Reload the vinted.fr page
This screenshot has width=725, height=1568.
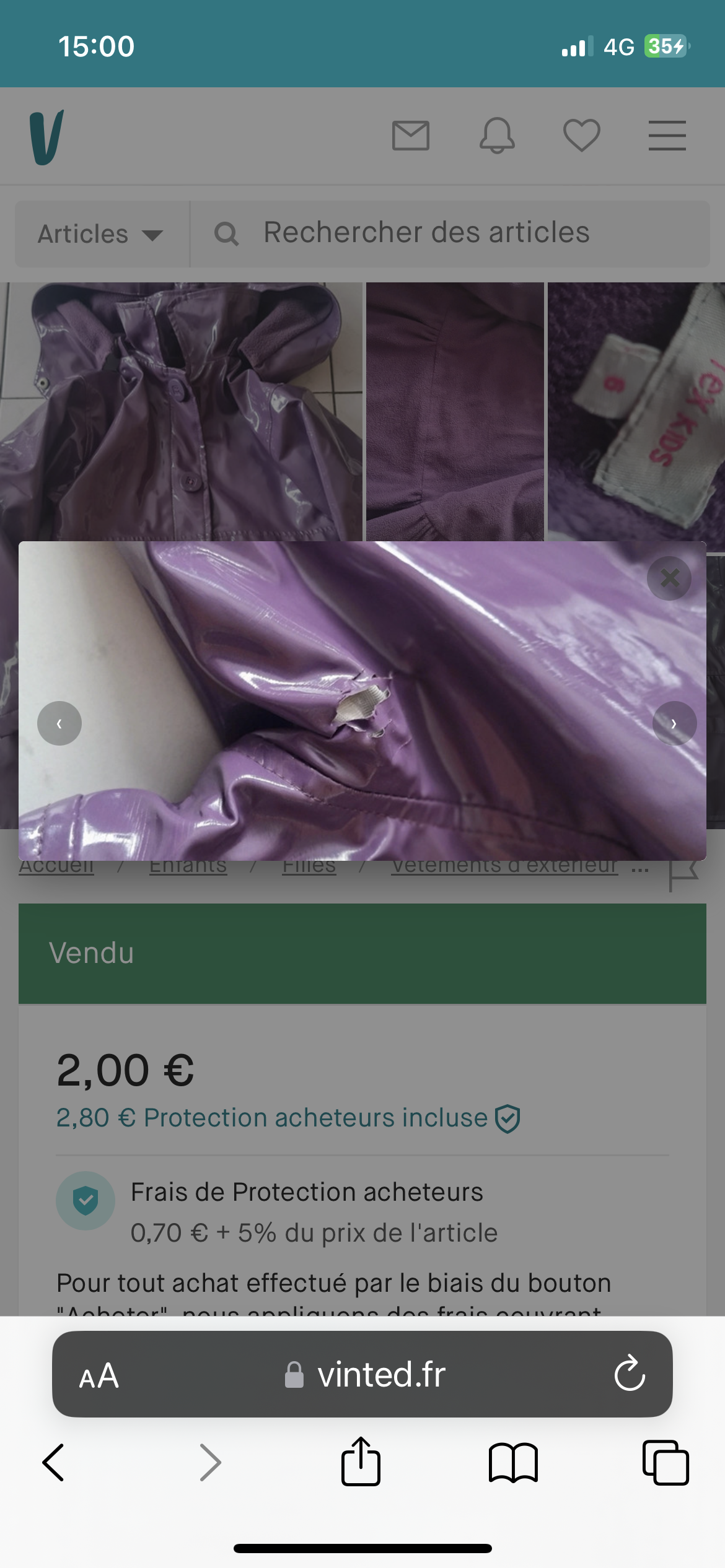coord(630,1374)
